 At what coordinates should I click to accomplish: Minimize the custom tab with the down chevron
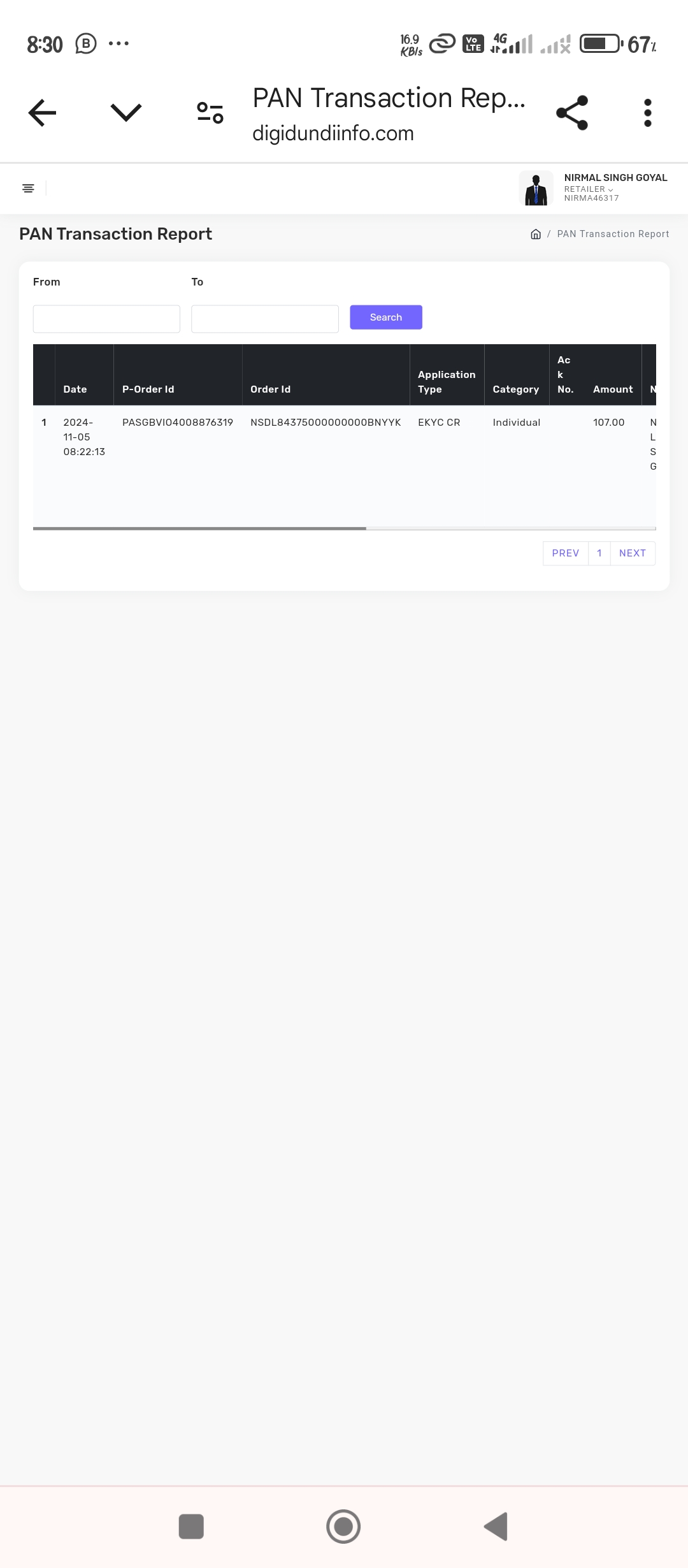(125, 113)
